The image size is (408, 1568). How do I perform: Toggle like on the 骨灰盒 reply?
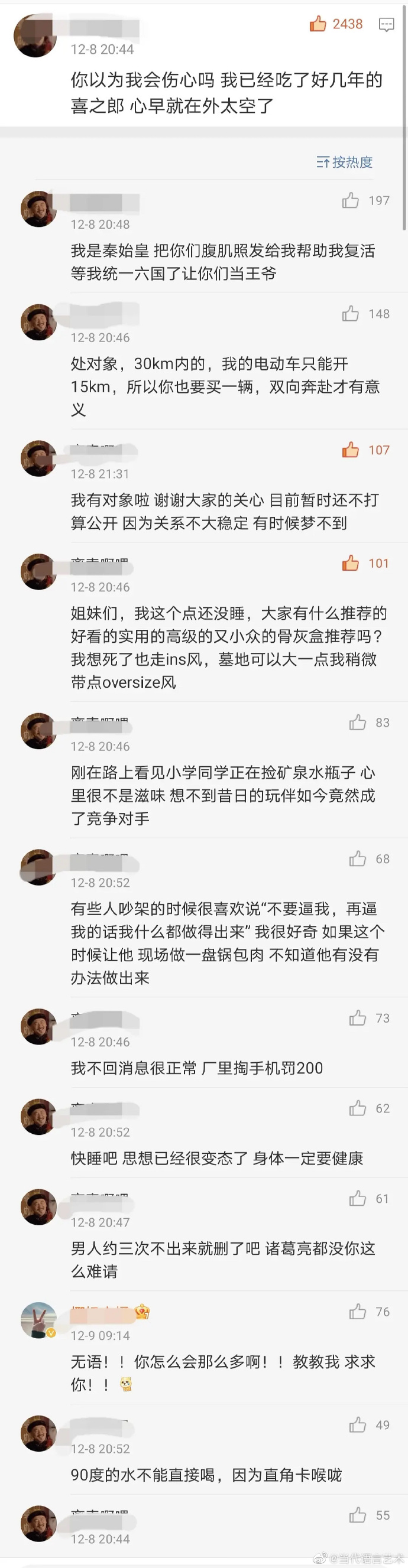click(351, 563)
